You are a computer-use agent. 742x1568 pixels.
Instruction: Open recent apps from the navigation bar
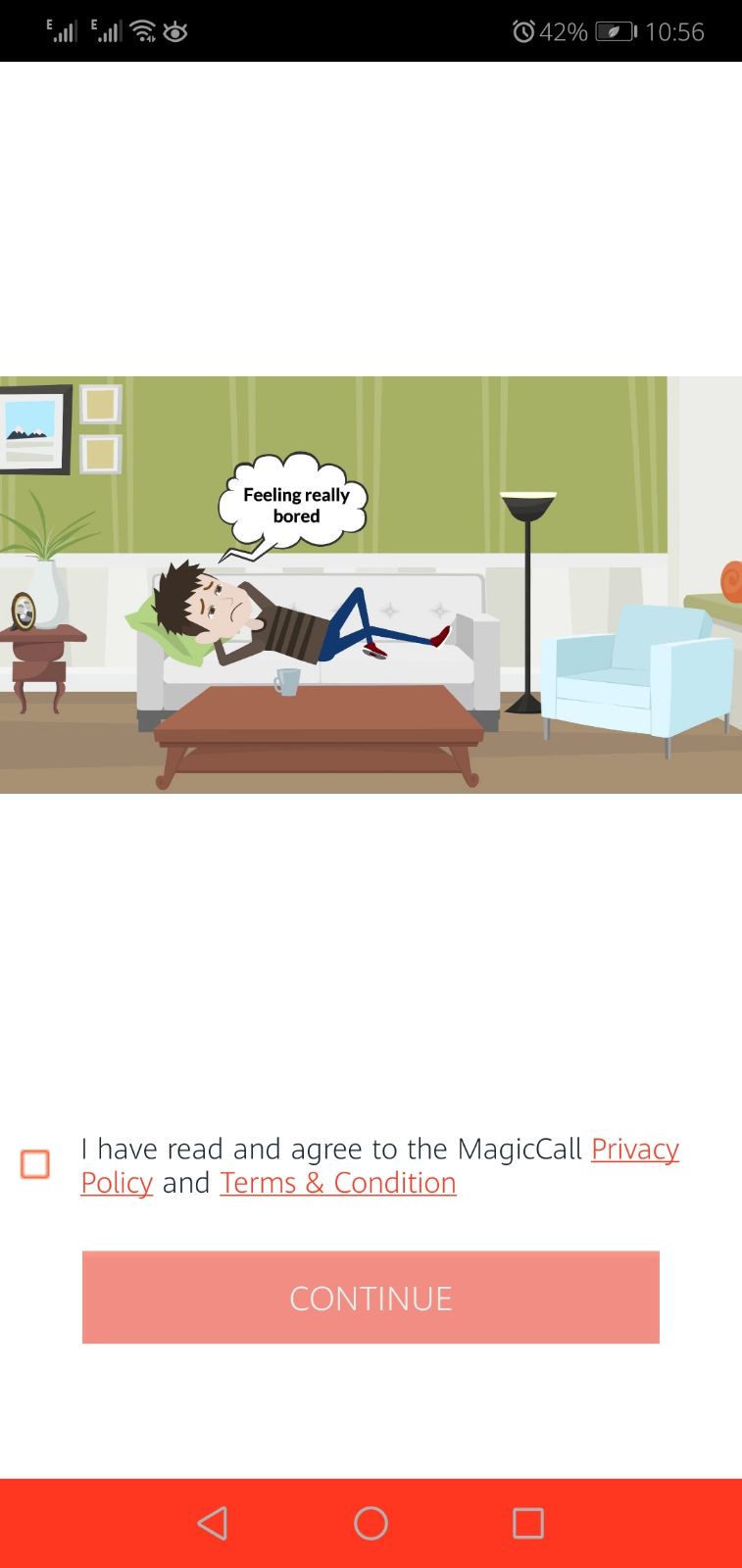[x=527, y=1523]
